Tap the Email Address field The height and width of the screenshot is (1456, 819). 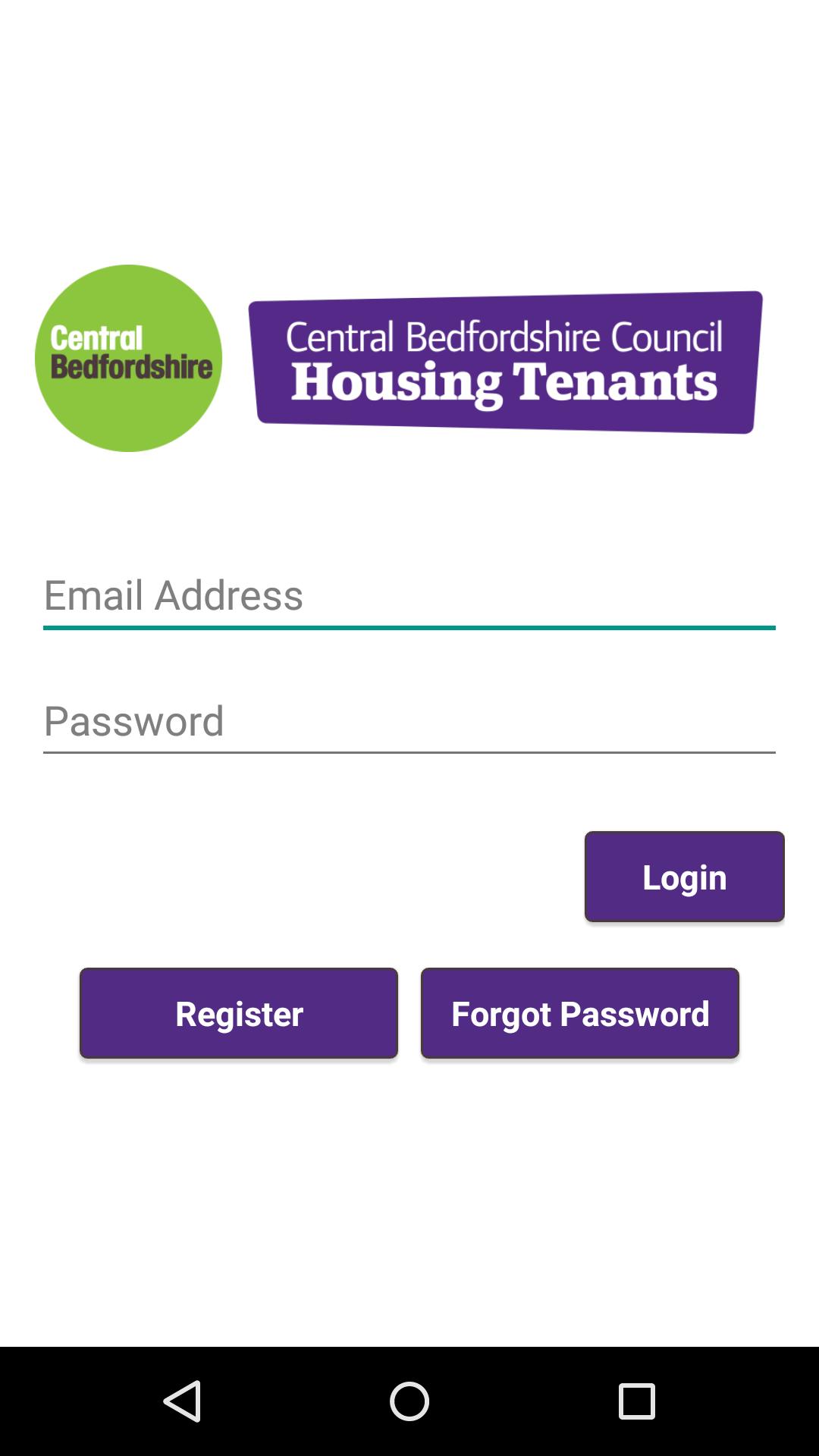point(409,596)
